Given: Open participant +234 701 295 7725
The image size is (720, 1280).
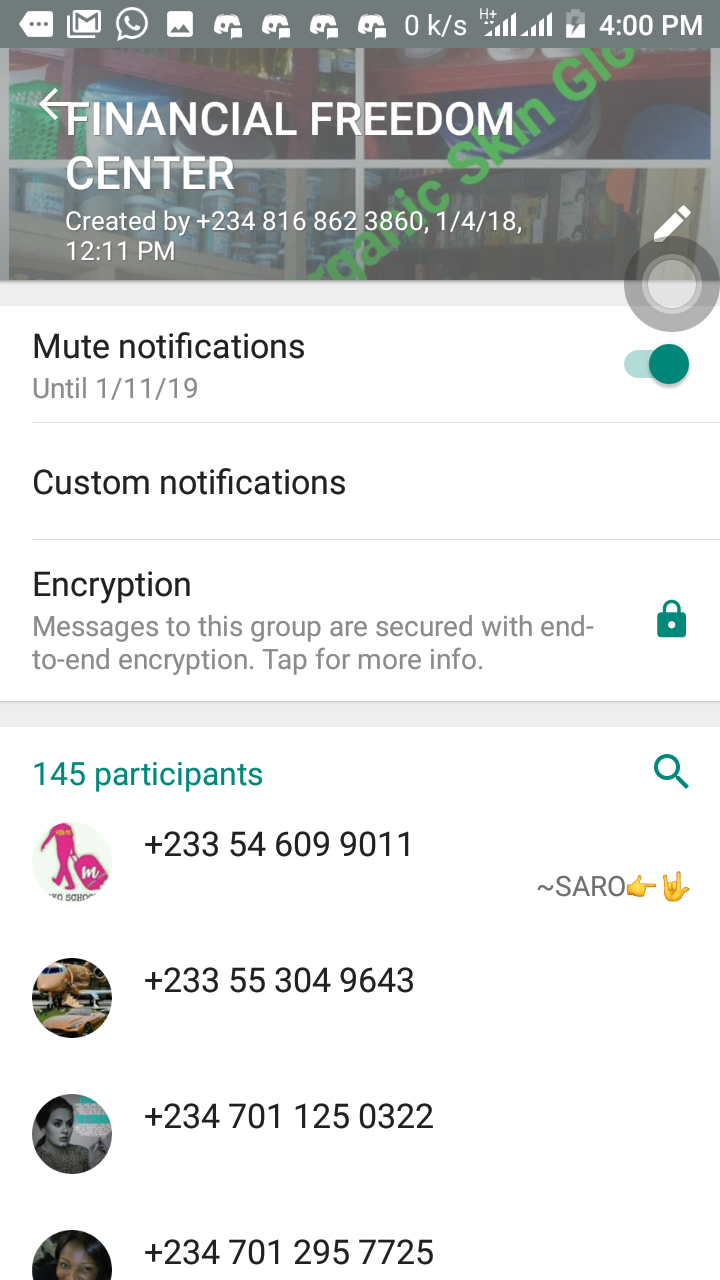Looking at the screenshot, I should pyautogui.click(x=289, y=1252).
